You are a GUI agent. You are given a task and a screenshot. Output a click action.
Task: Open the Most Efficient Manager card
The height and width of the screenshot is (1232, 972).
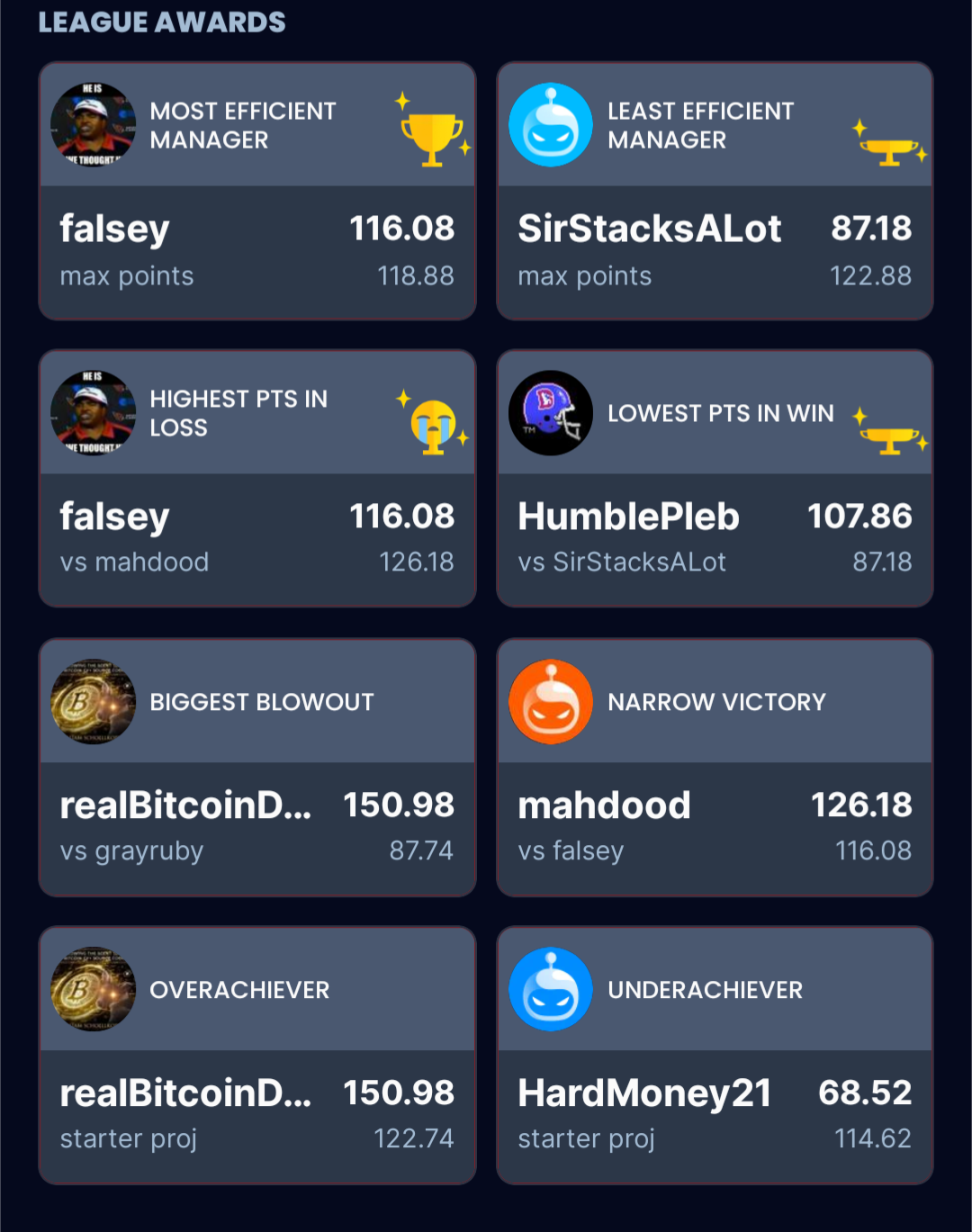[x=256, y=191]
